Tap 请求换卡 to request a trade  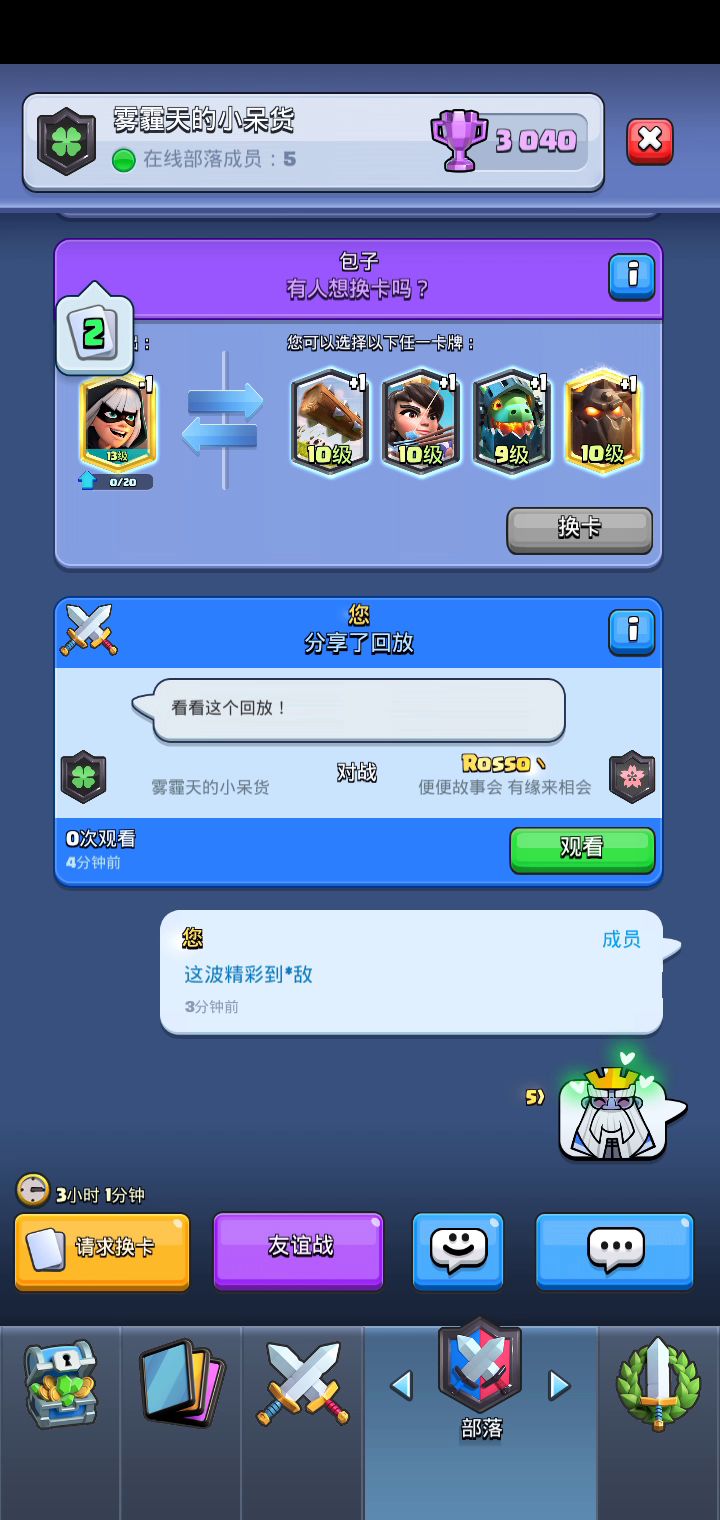pyautogui.click(x=102, y=1249)
